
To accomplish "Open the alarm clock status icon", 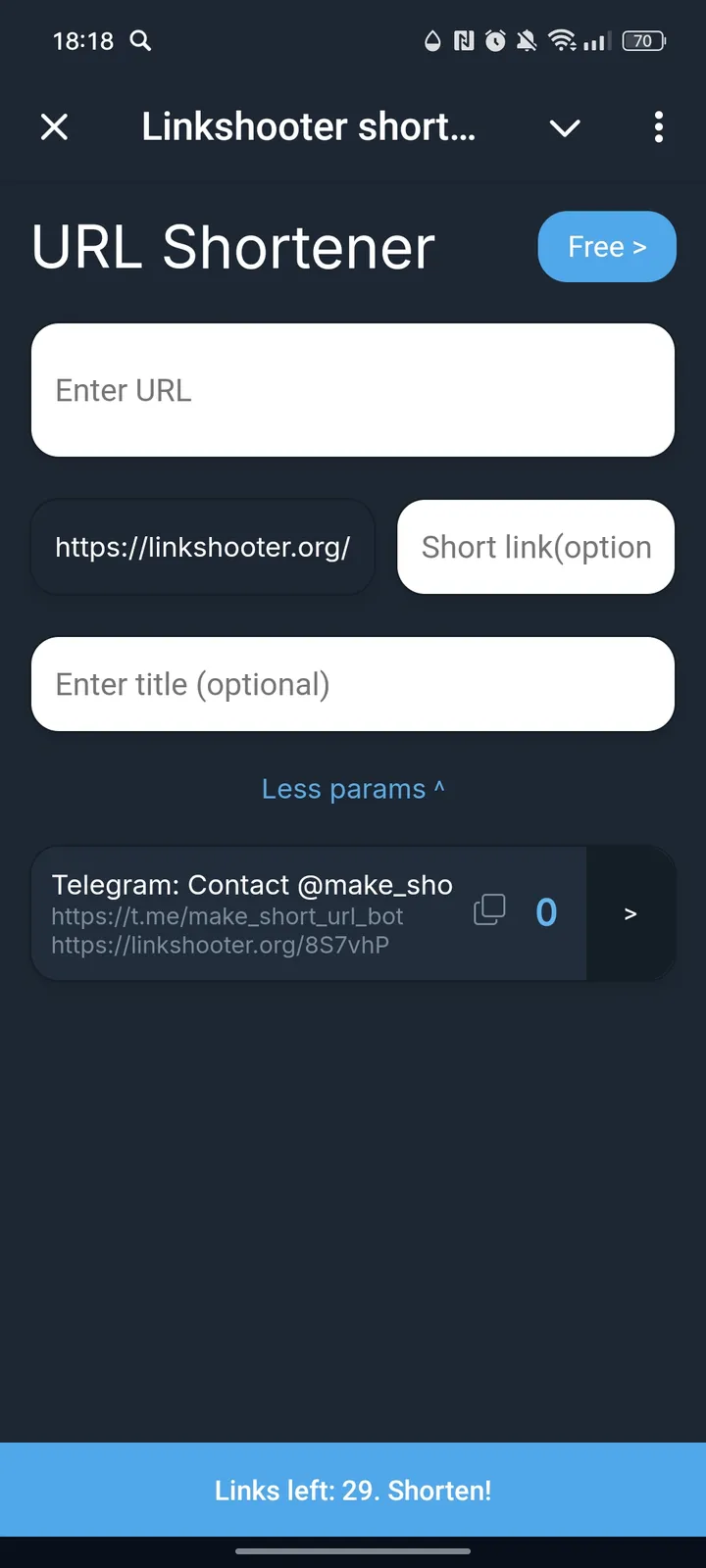I will click(495, 41).
